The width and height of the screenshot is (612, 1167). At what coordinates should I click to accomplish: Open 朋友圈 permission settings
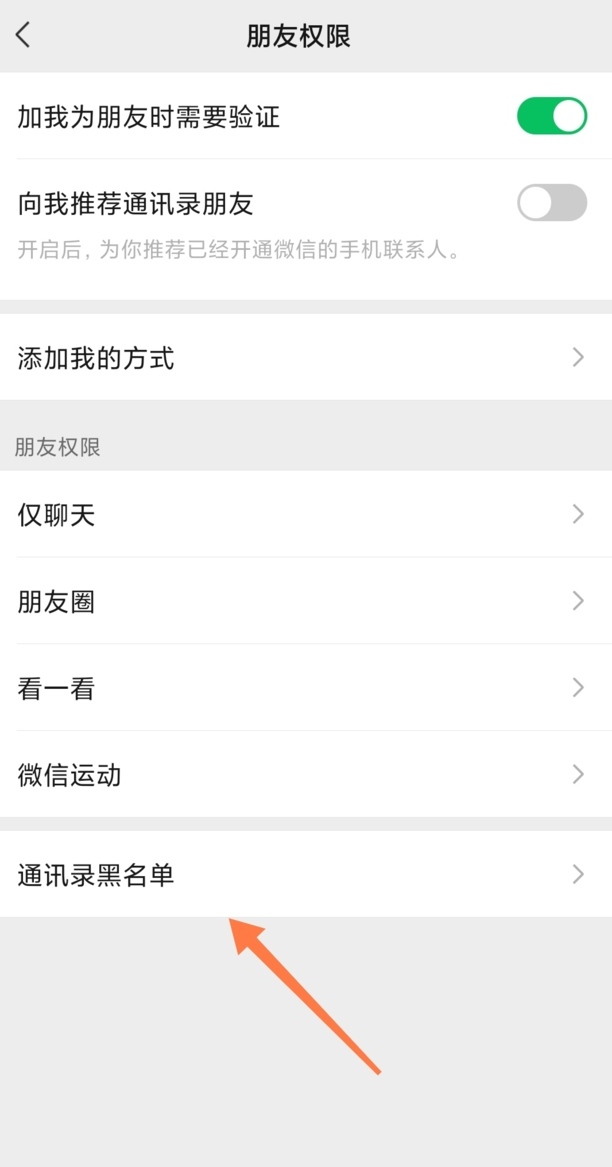306,601
